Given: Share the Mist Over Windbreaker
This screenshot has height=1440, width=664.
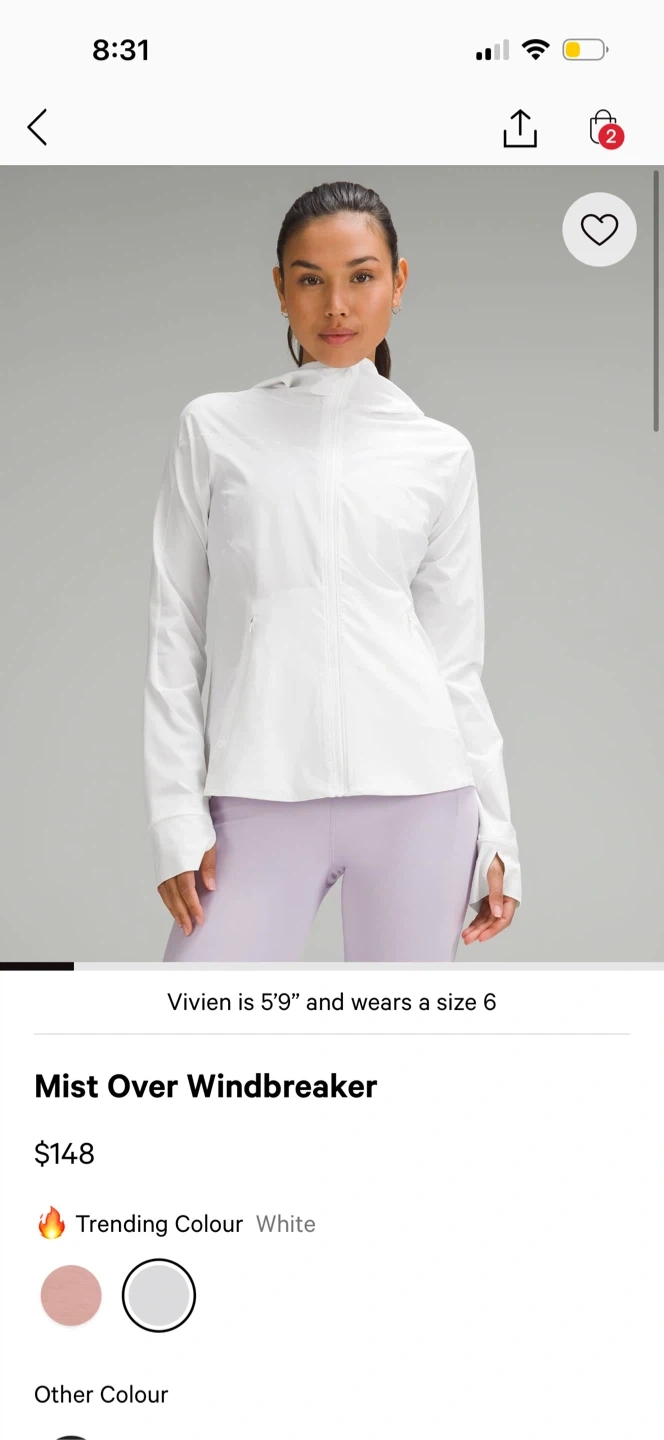Looking at the screenshot, I should pyautogui.click(x=520, y=128).
